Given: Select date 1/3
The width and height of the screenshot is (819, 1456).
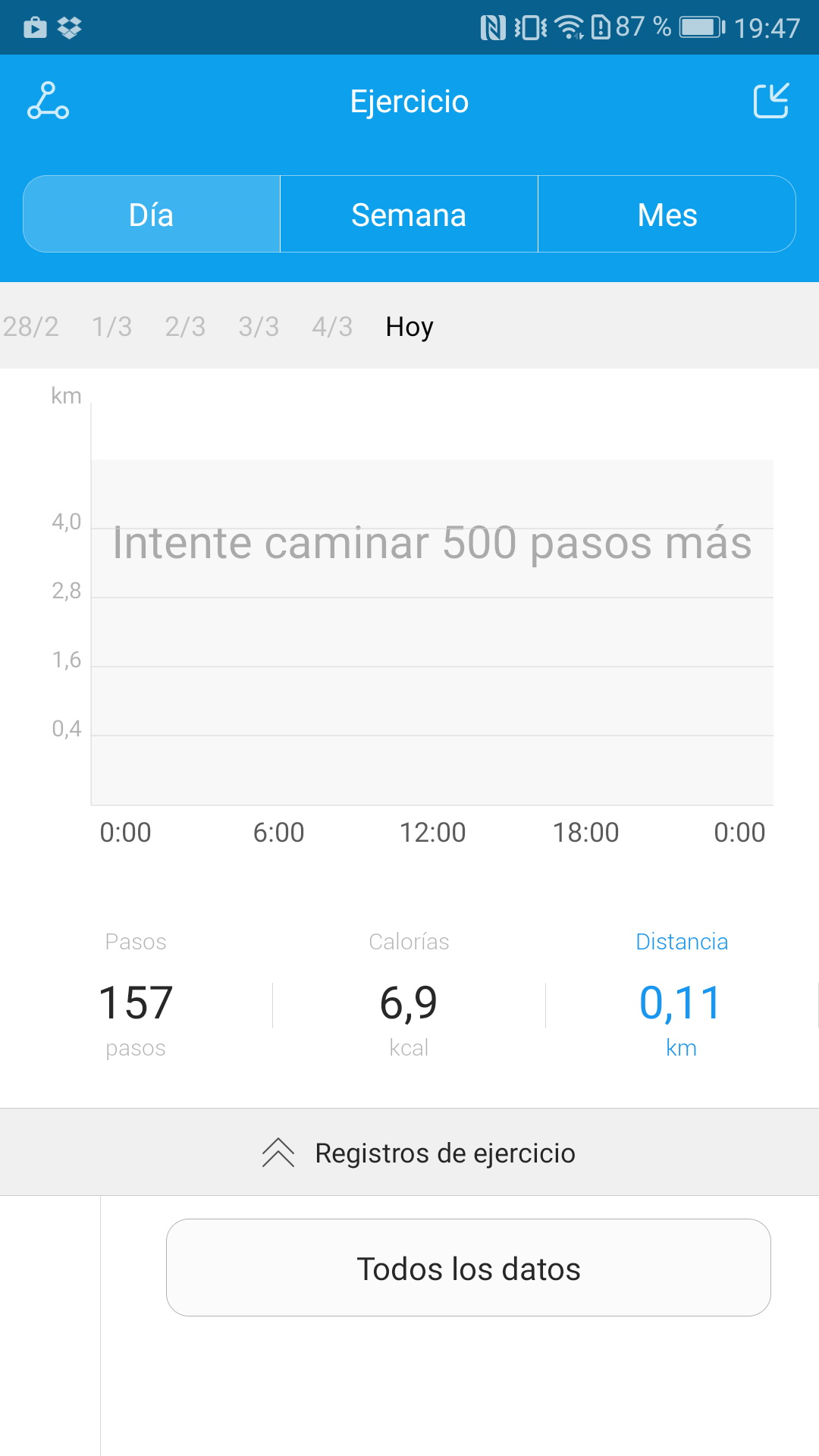Looking at the screenshot, I should (x=111, y=327).
